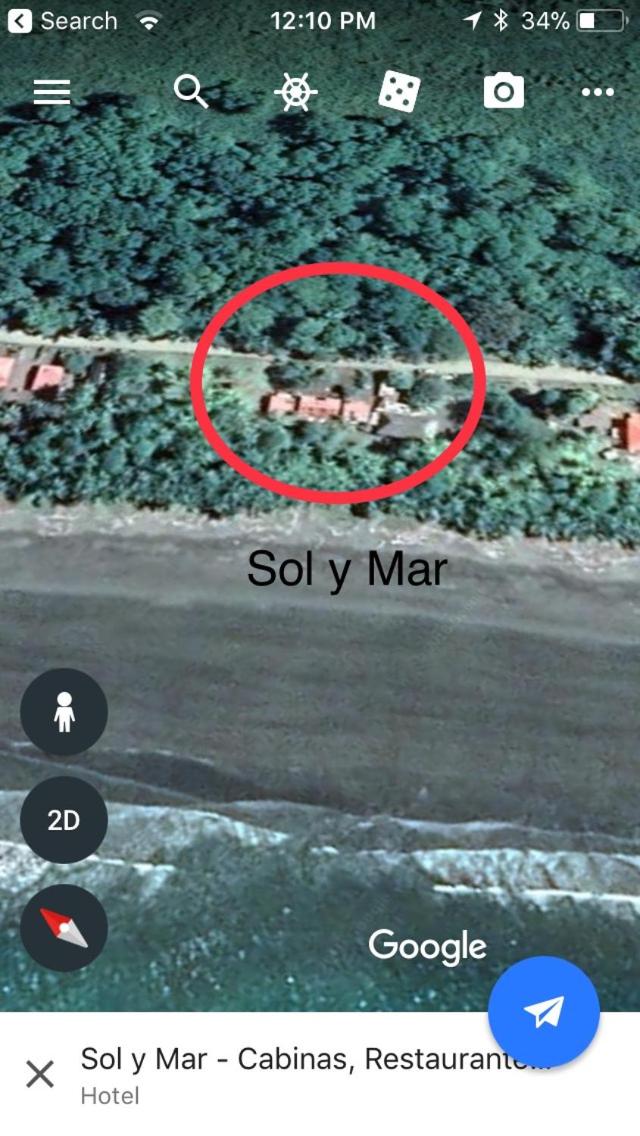Tap the dice for a random location
This screenshot has height=1136, width=640.
398,92
